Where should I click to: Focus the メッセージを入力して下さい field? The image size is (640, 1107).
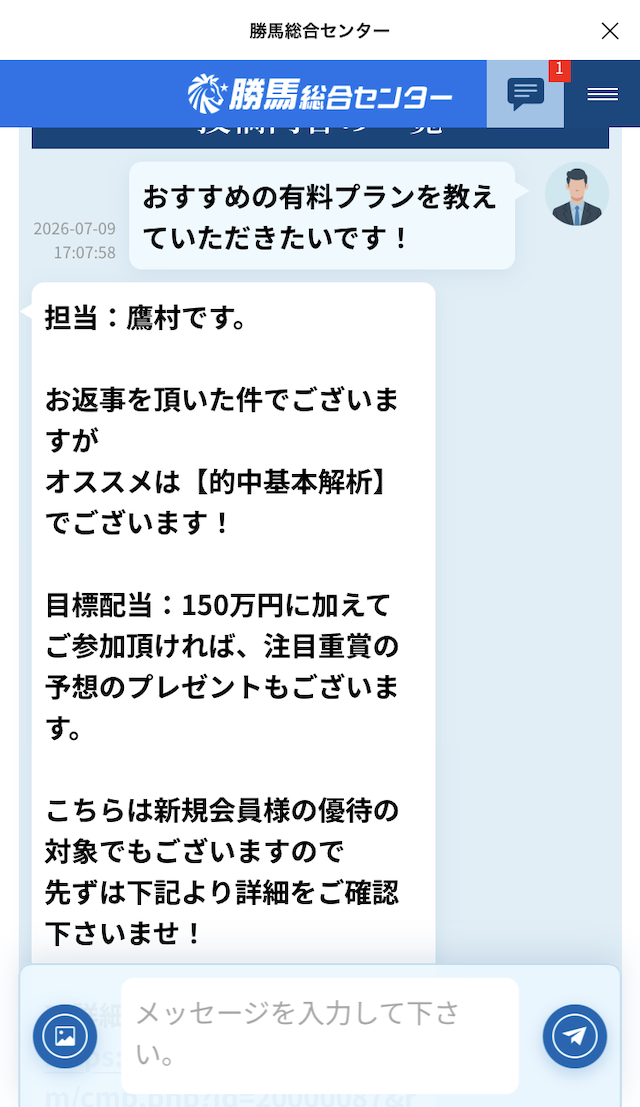pos(320,1035)
